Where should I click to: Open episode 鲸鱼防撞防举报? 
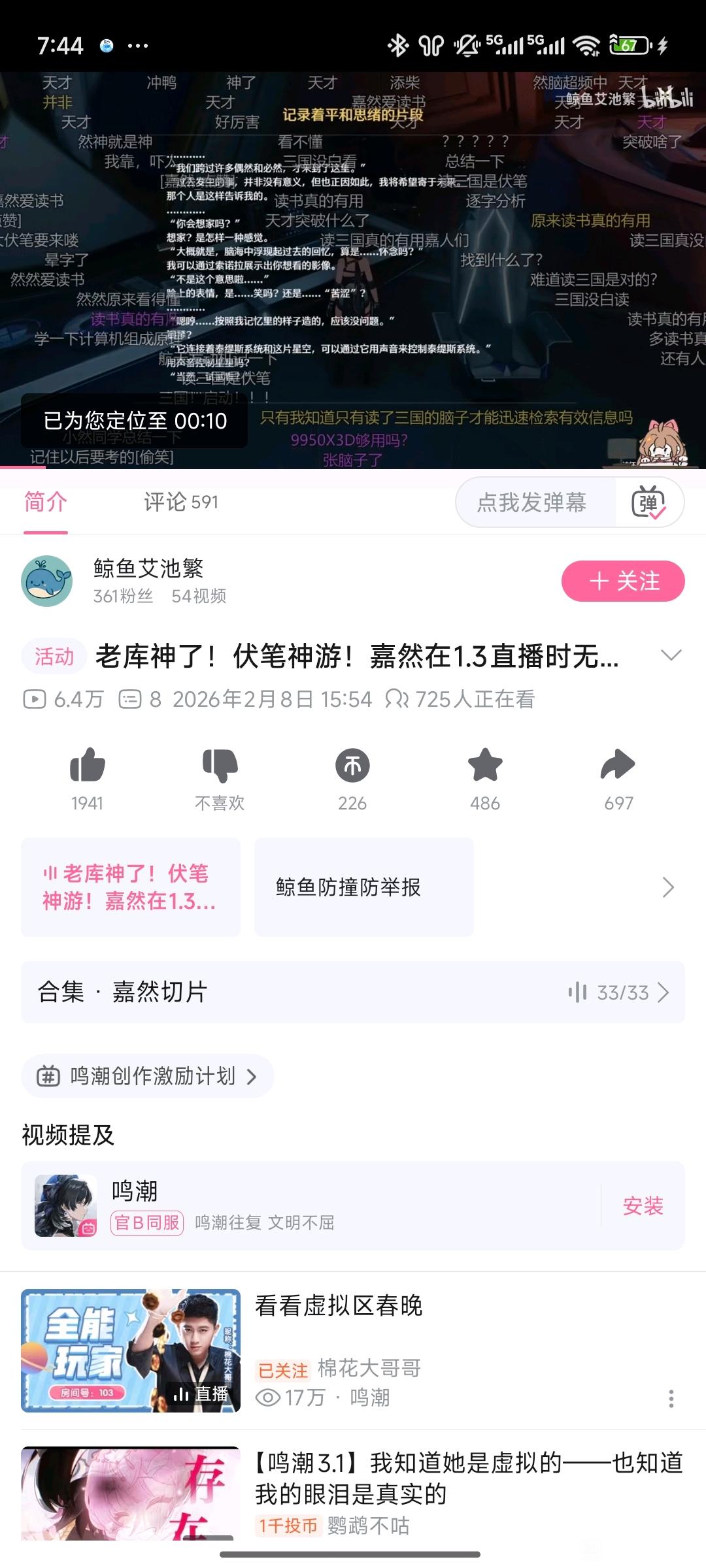(x=363, y=887)
